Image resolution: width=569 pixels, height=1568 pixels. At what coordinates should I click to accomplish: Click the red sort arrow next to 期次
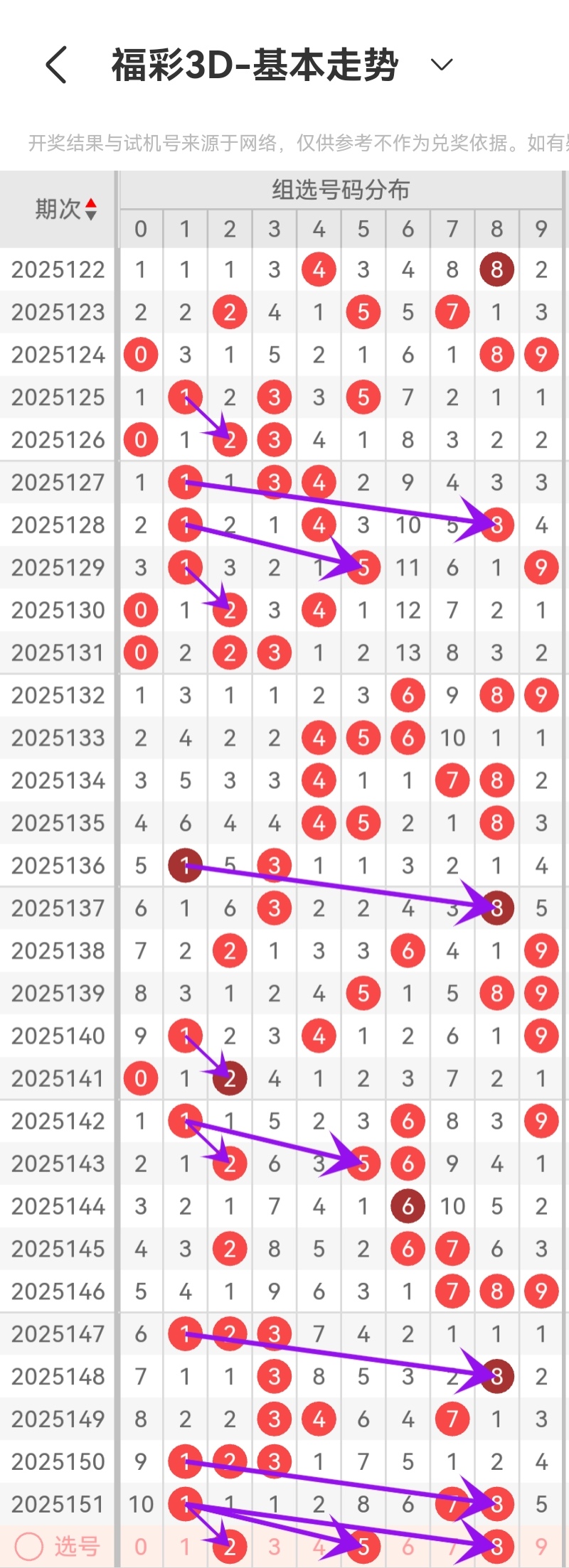point(91,205)
